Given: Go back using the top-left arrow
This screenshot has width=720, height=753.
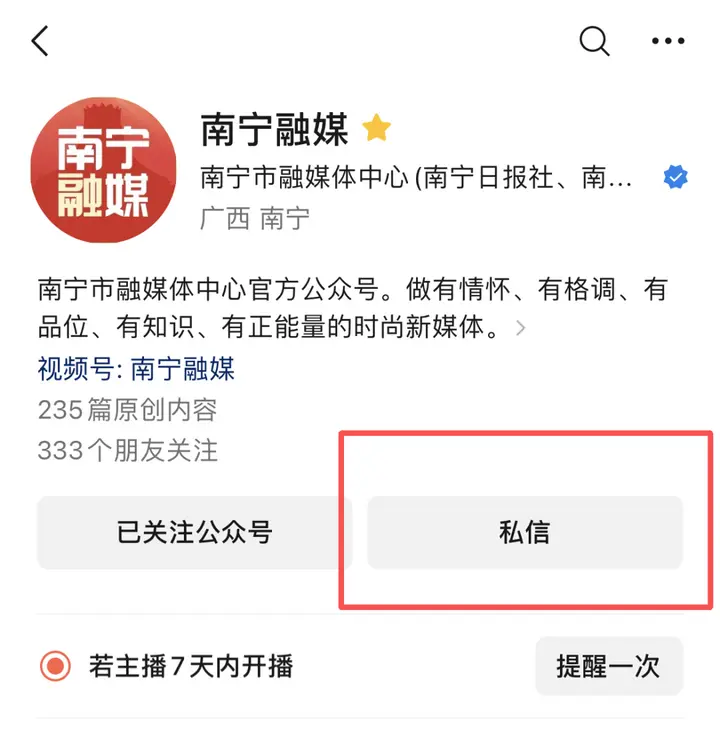Looking at the screenshot, I should [40, 41].
